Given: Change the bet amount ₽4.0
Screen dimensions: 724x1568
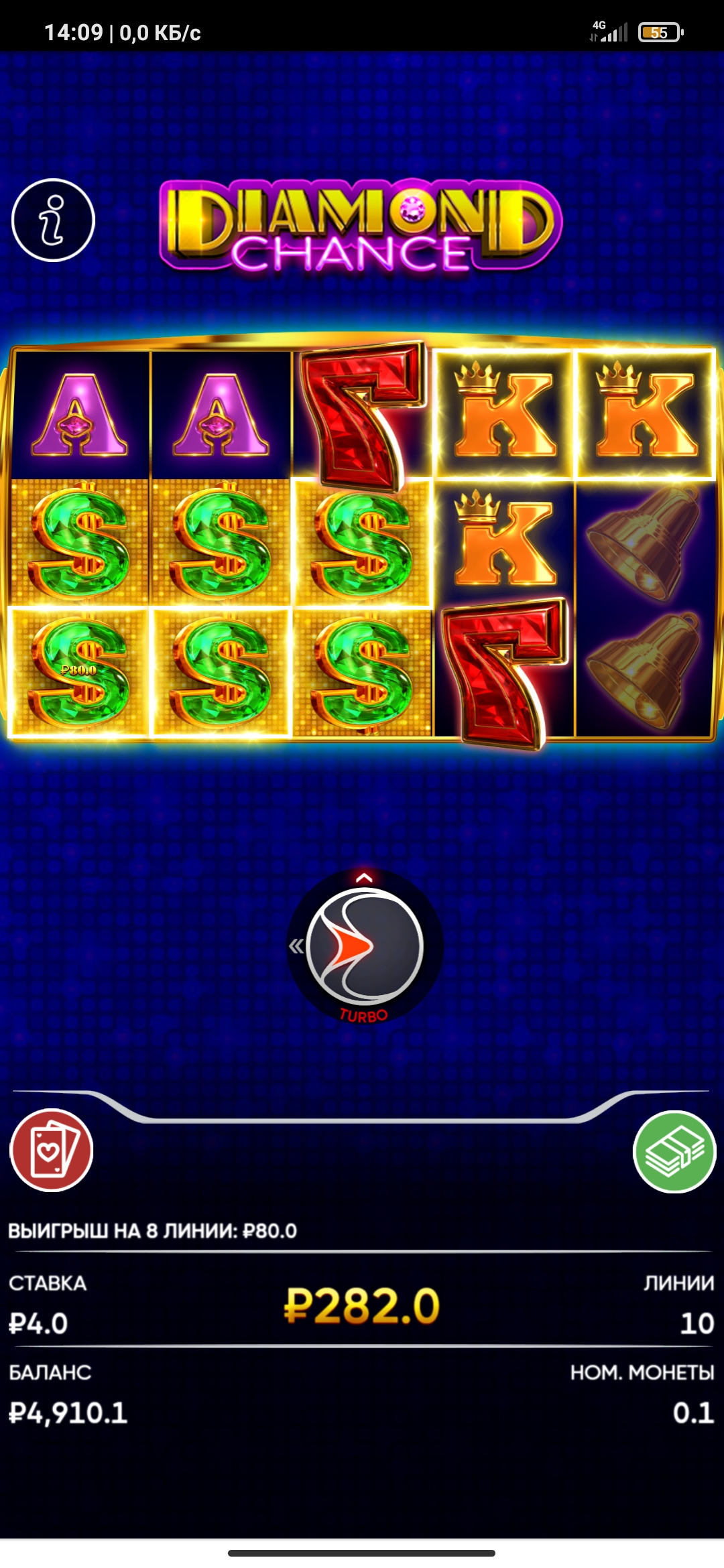Looking at the screenshot, I should point(38,1323).
